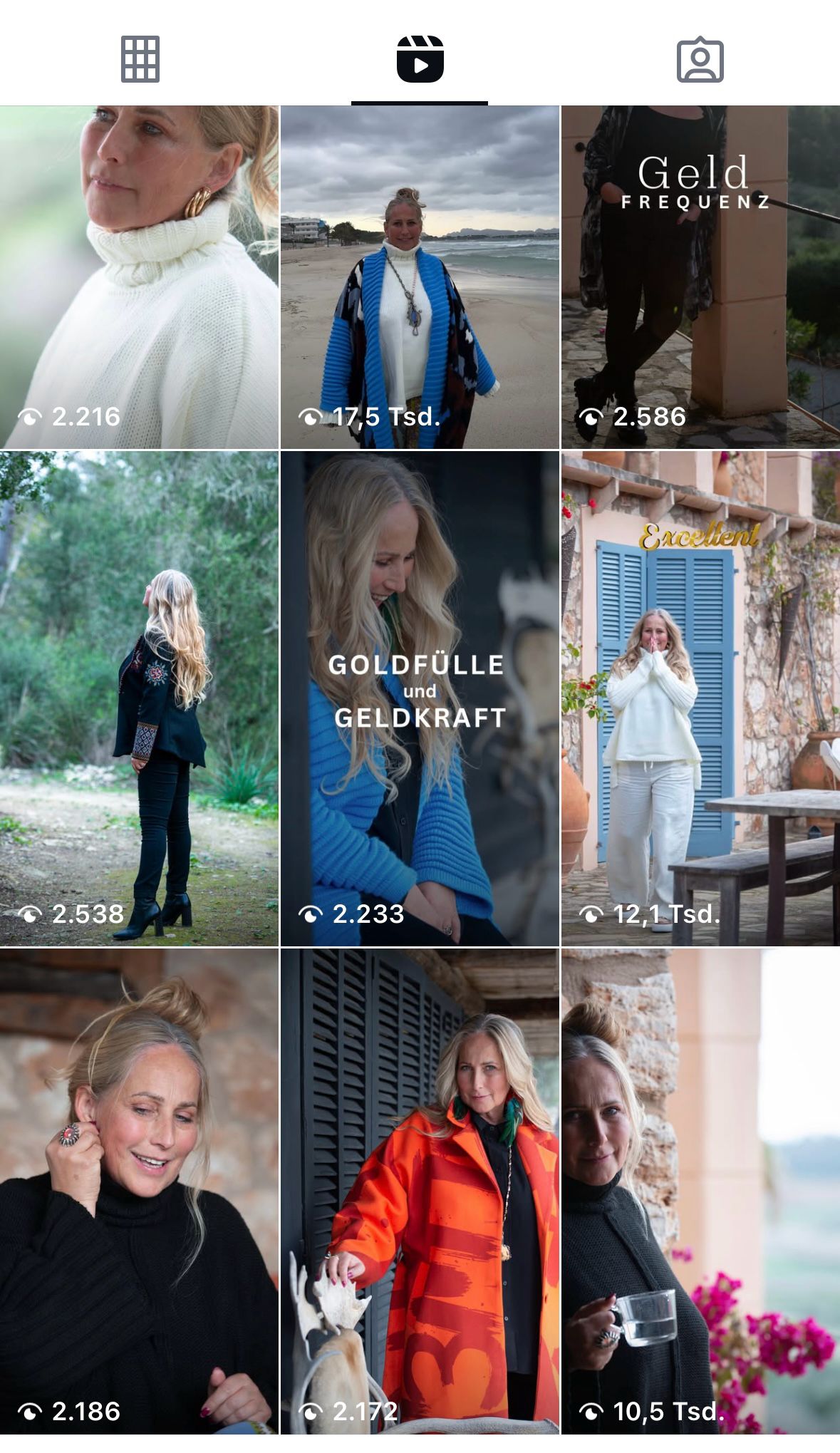Open the reel with 10,5 Tsd. views
This screenshot has height=1453, width=840.
click(x=700, y=1190)
